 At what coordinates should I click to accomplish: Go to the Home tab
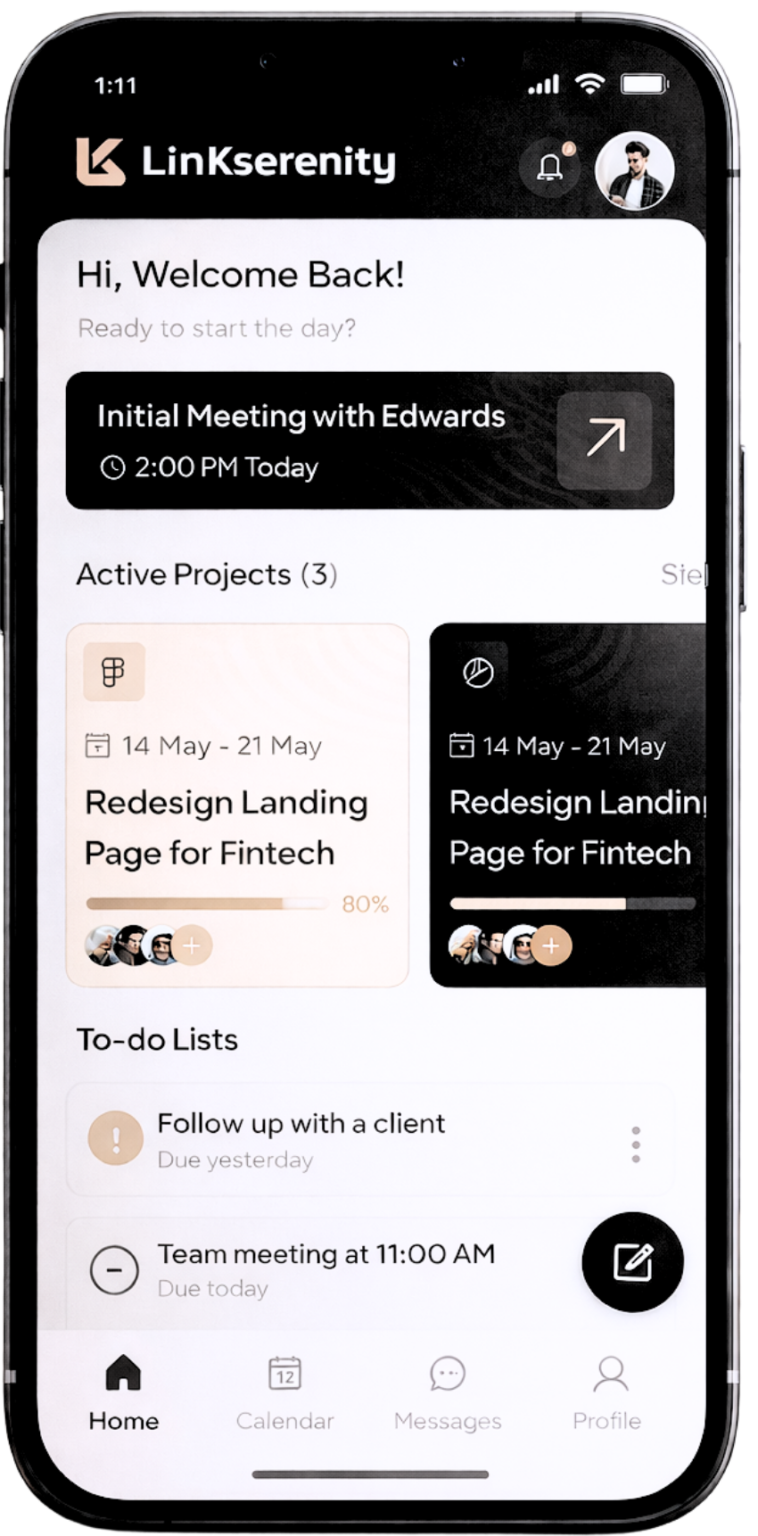(x=123, y=1392)
